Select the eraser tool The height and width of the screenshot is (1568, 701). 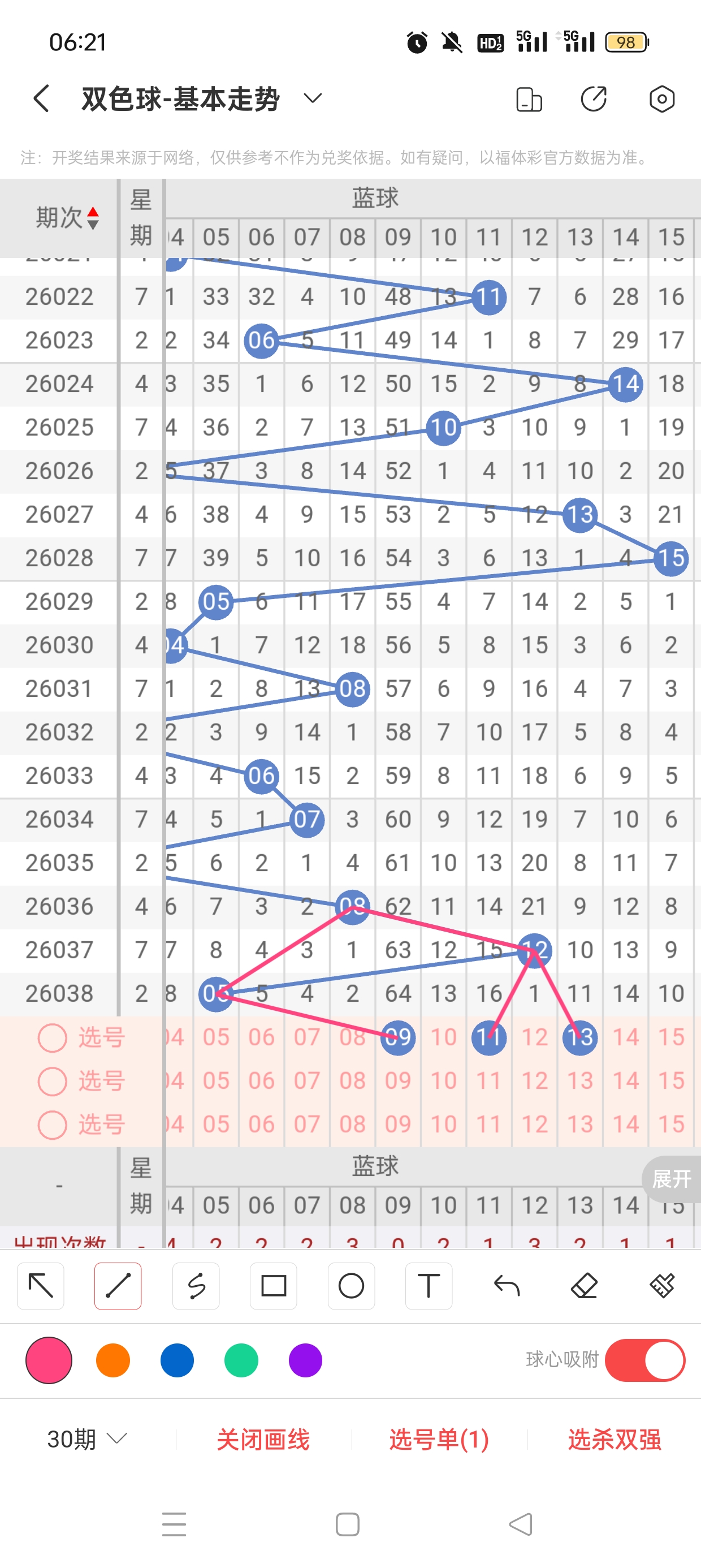(x=584, y=1286)
